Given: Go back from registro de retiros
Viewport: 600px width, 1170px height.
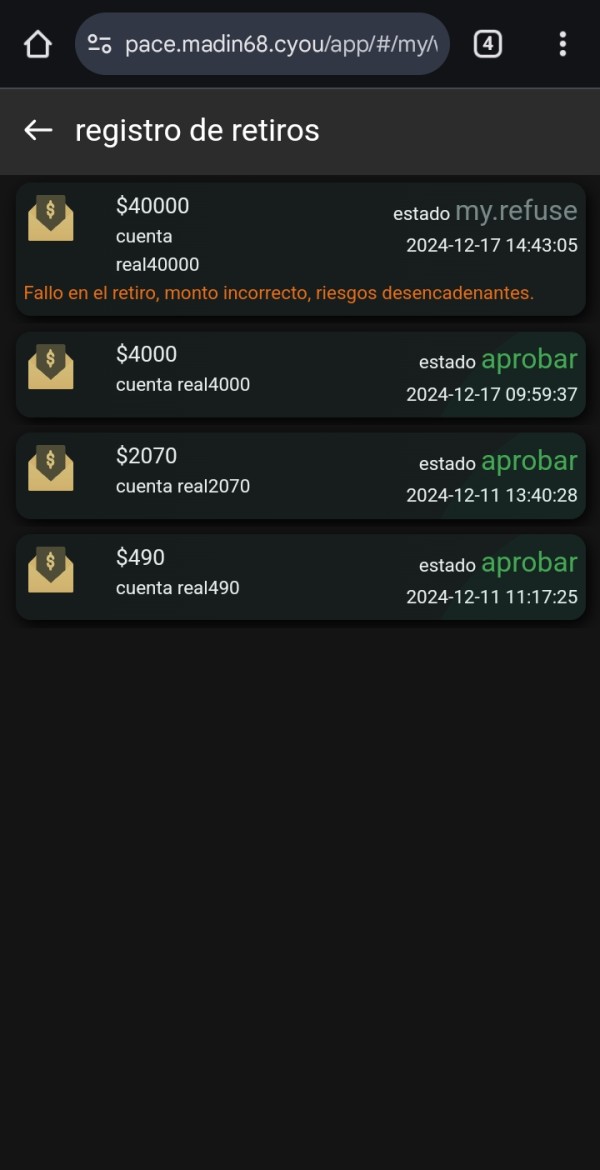Looking at the screenshot, I should point(38,131).
